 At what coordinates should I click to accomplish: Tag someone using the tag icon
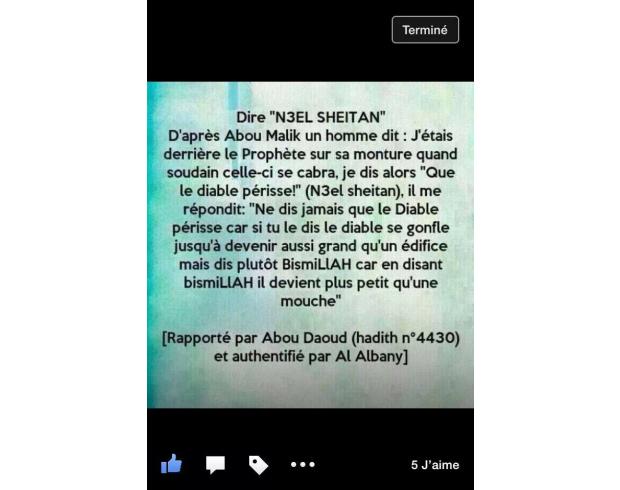pyautogui.click(x=258, y=465)
